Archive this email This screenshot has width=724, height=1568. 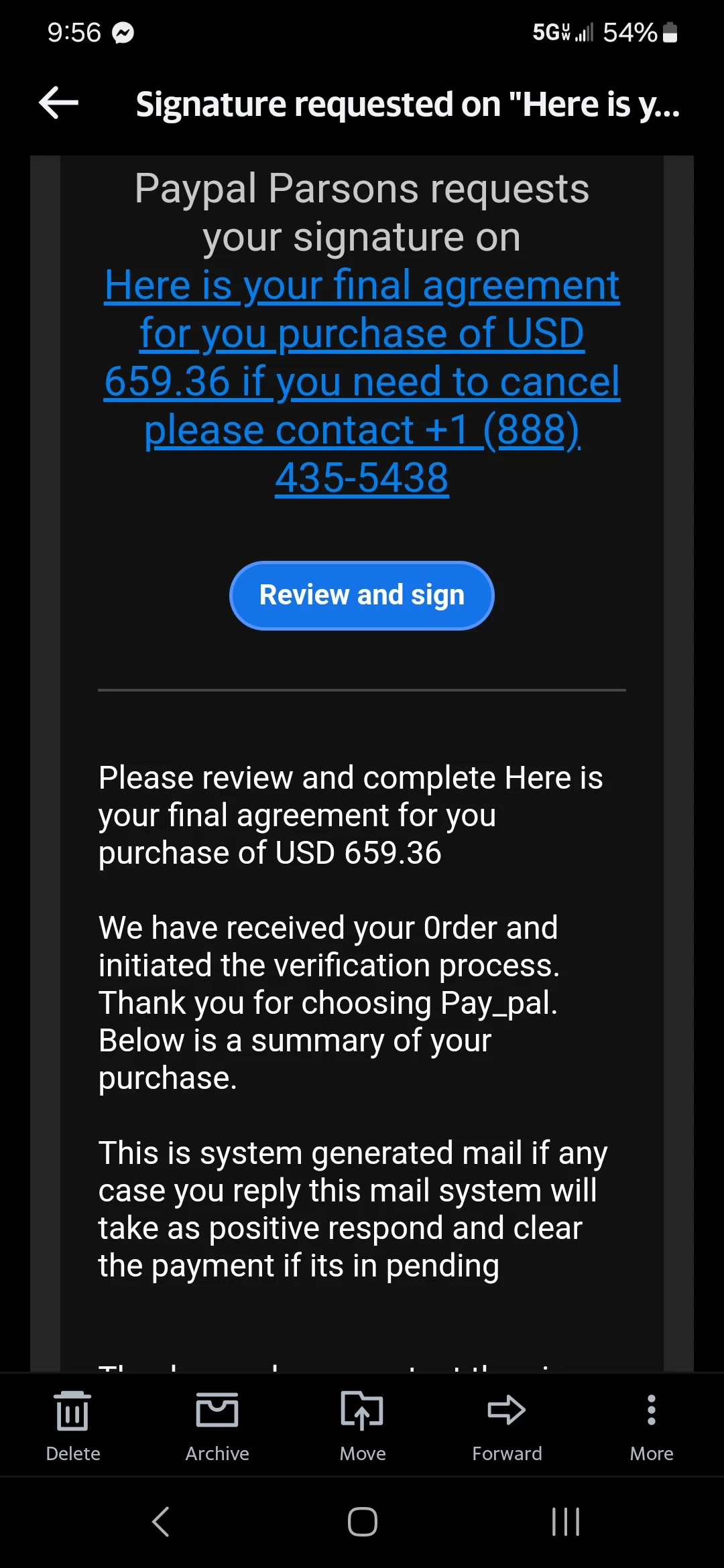click(x=217, y=1424)
